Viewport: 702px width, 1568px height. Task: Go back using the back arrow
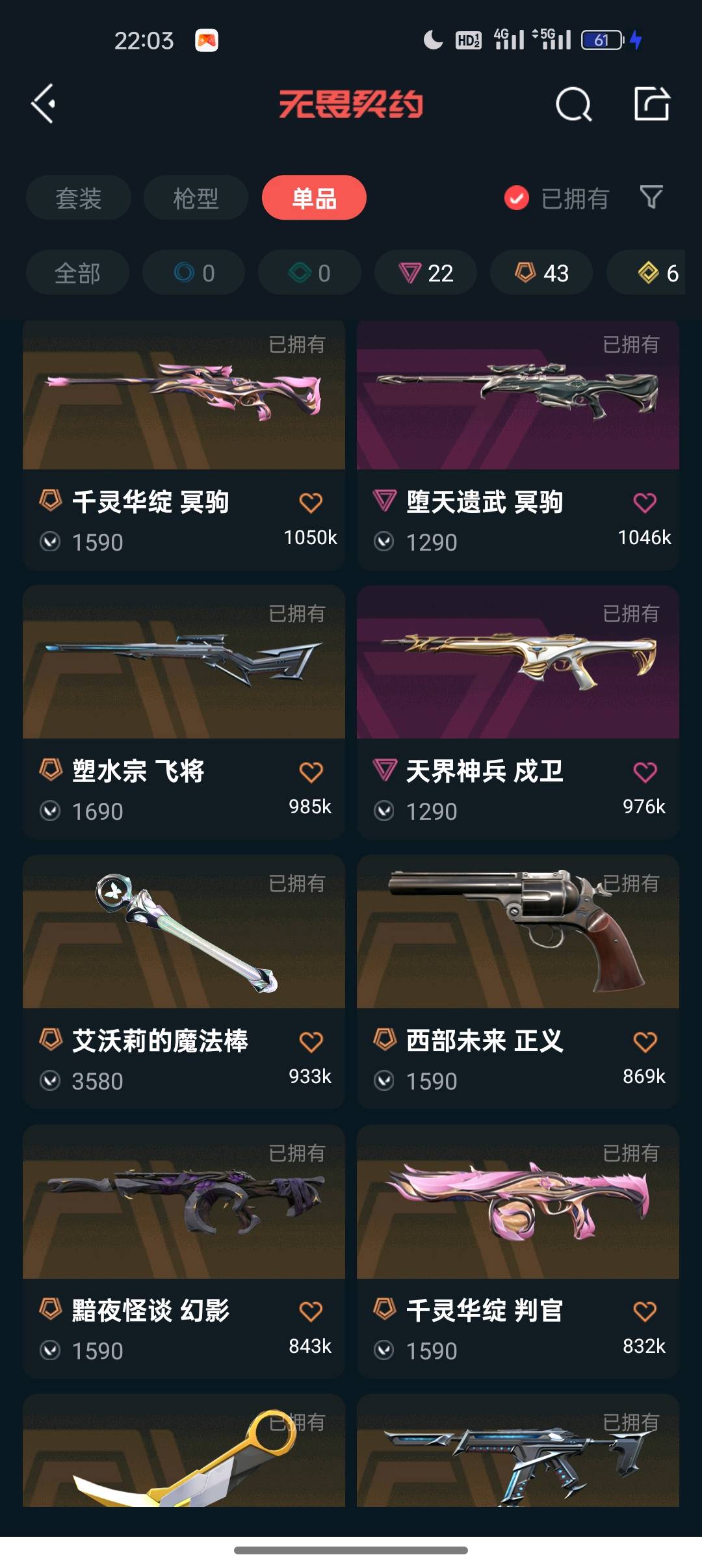tap(44, 104)
